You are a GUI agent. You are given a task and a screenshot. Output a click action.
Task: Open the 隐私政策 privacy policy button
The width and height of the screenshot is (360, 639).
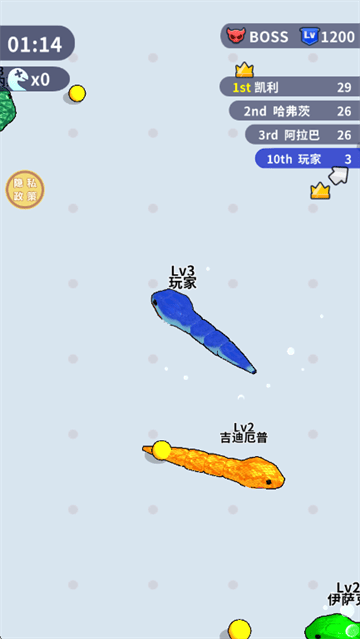coord(25,189)
